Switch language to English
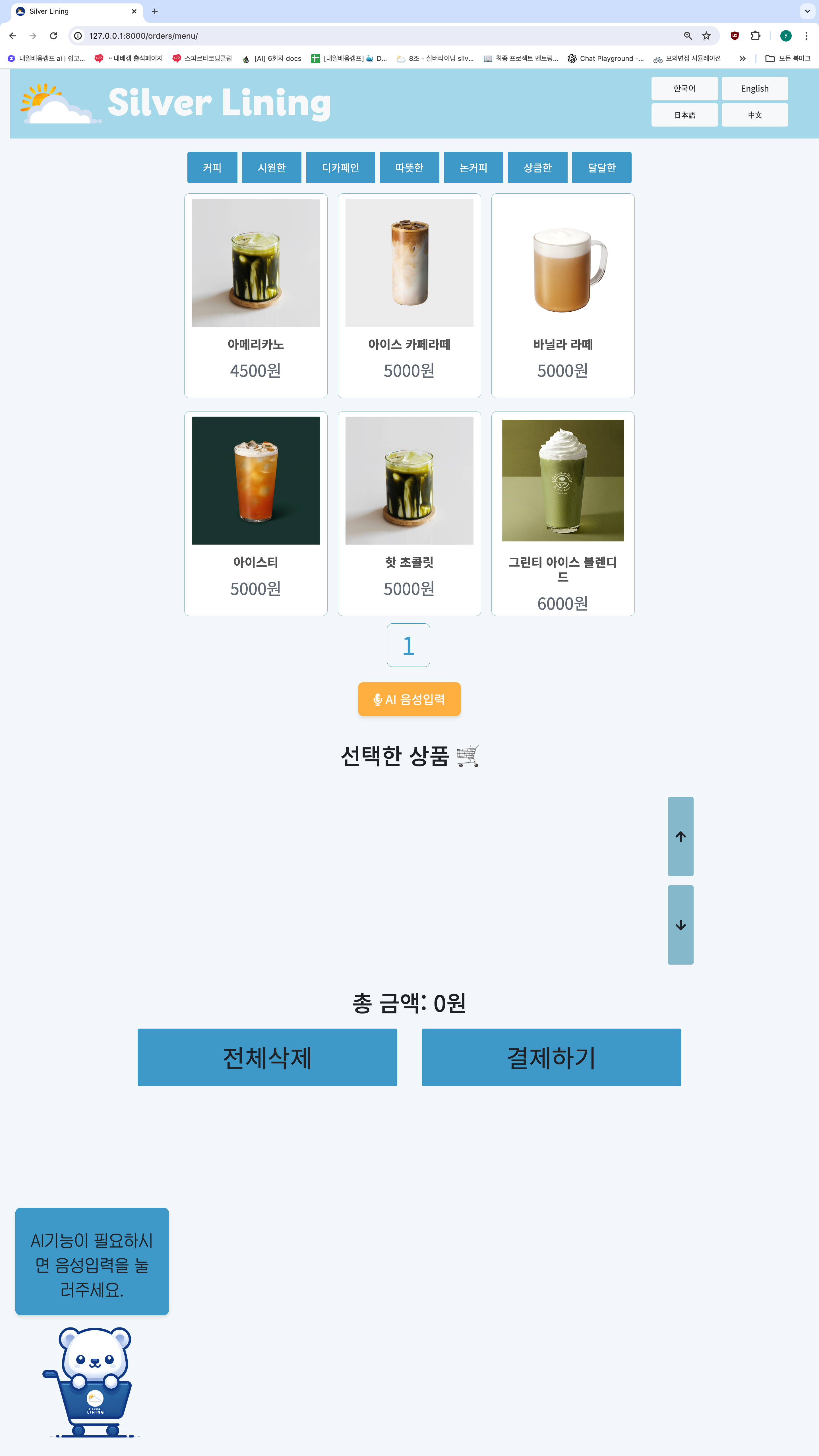The width and height of the screenshot is (819, 1456). pyautogui.click(x=754, y=89)
